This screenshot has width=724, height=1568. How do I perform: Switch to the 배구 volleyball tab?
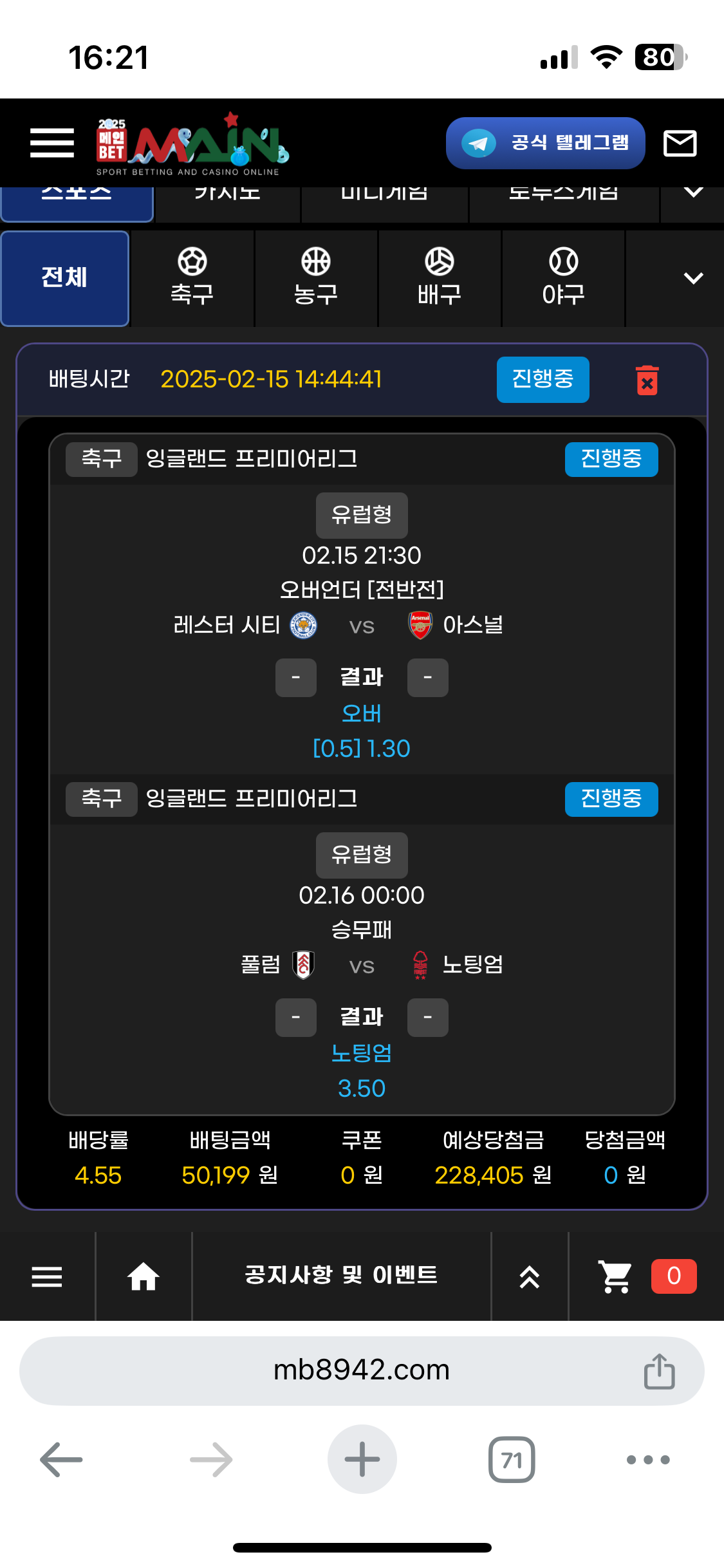click(x=439, y=278)
